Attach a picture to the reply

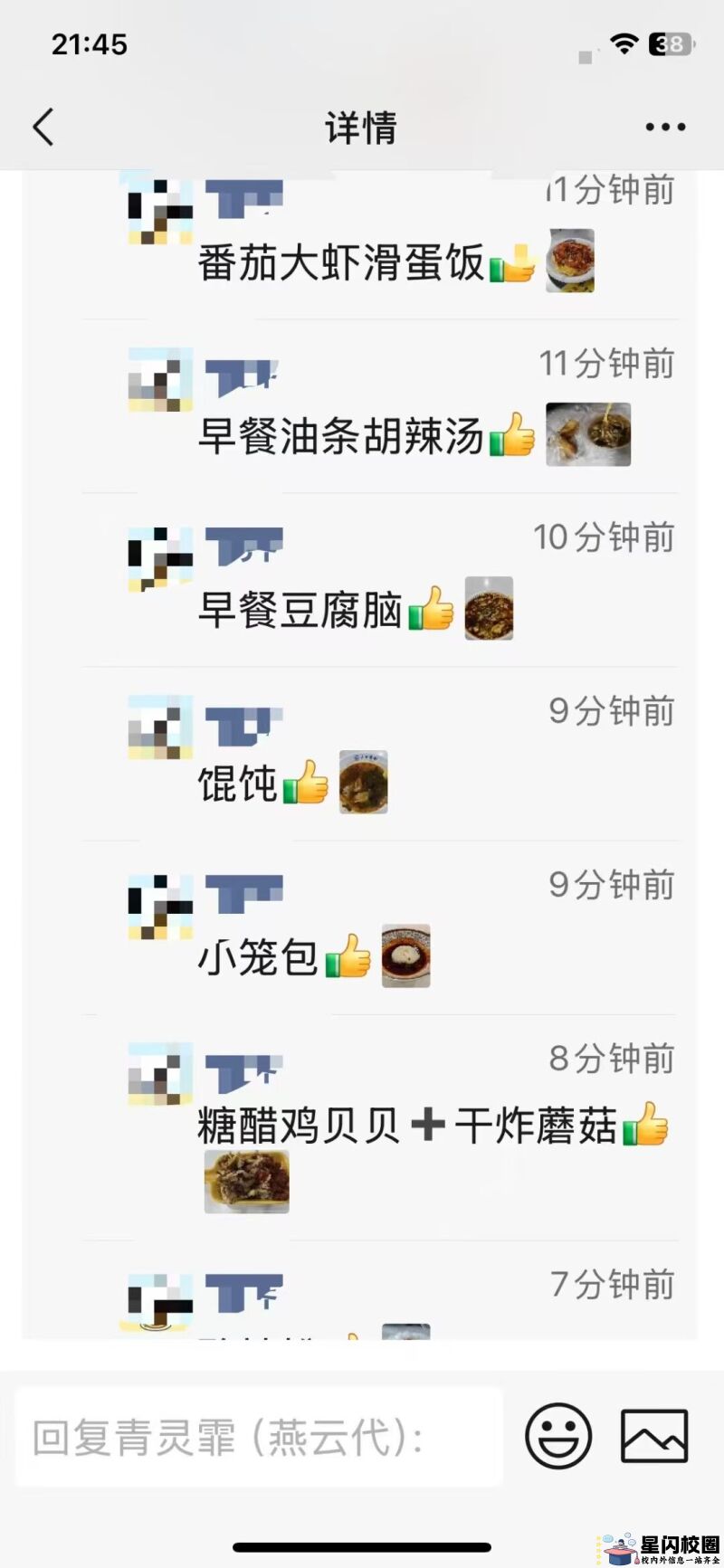[x=654, y=1436]
